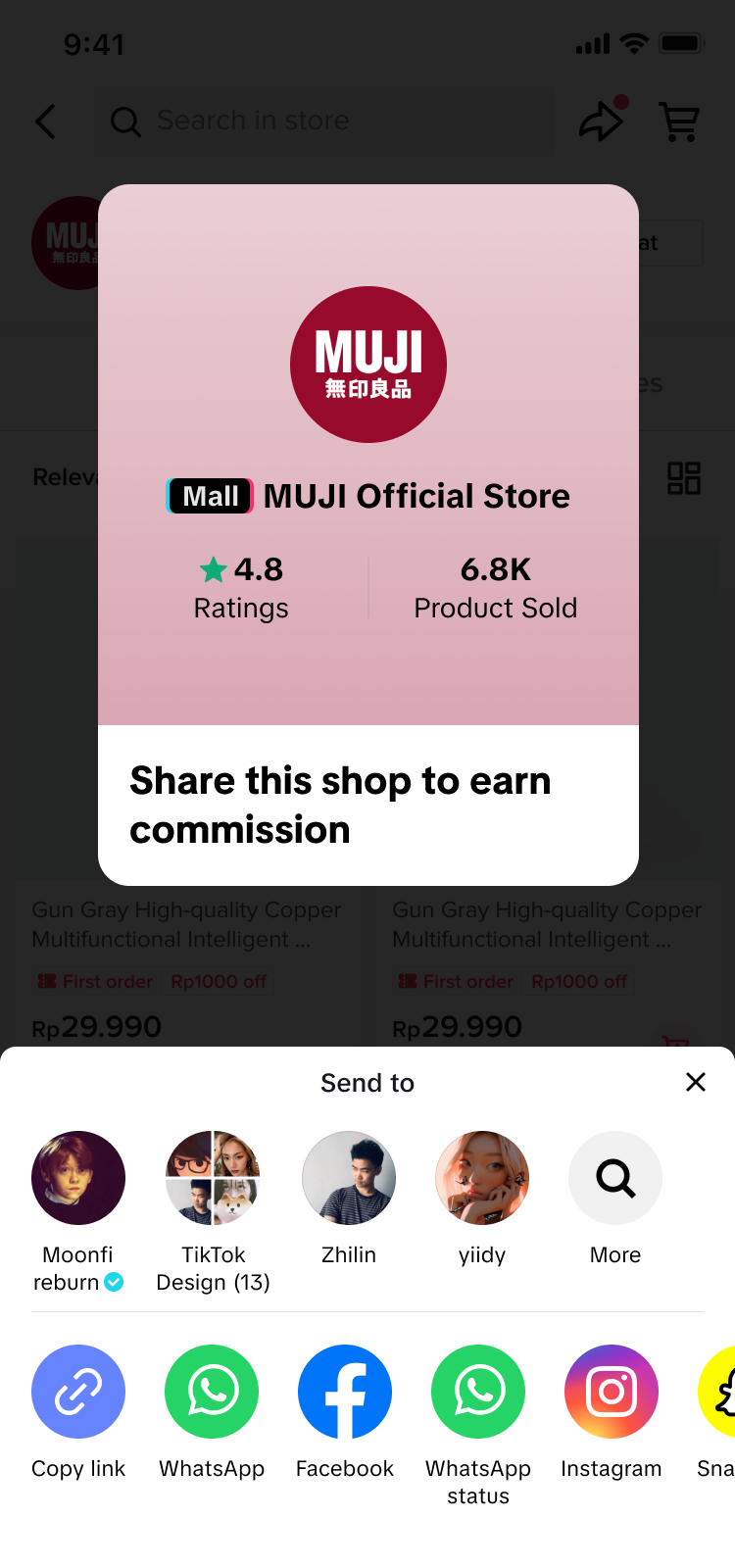Viewport: 735px width, 1568px height.
Task: Share the shop on Facebook
Action: pos(345,1392)
